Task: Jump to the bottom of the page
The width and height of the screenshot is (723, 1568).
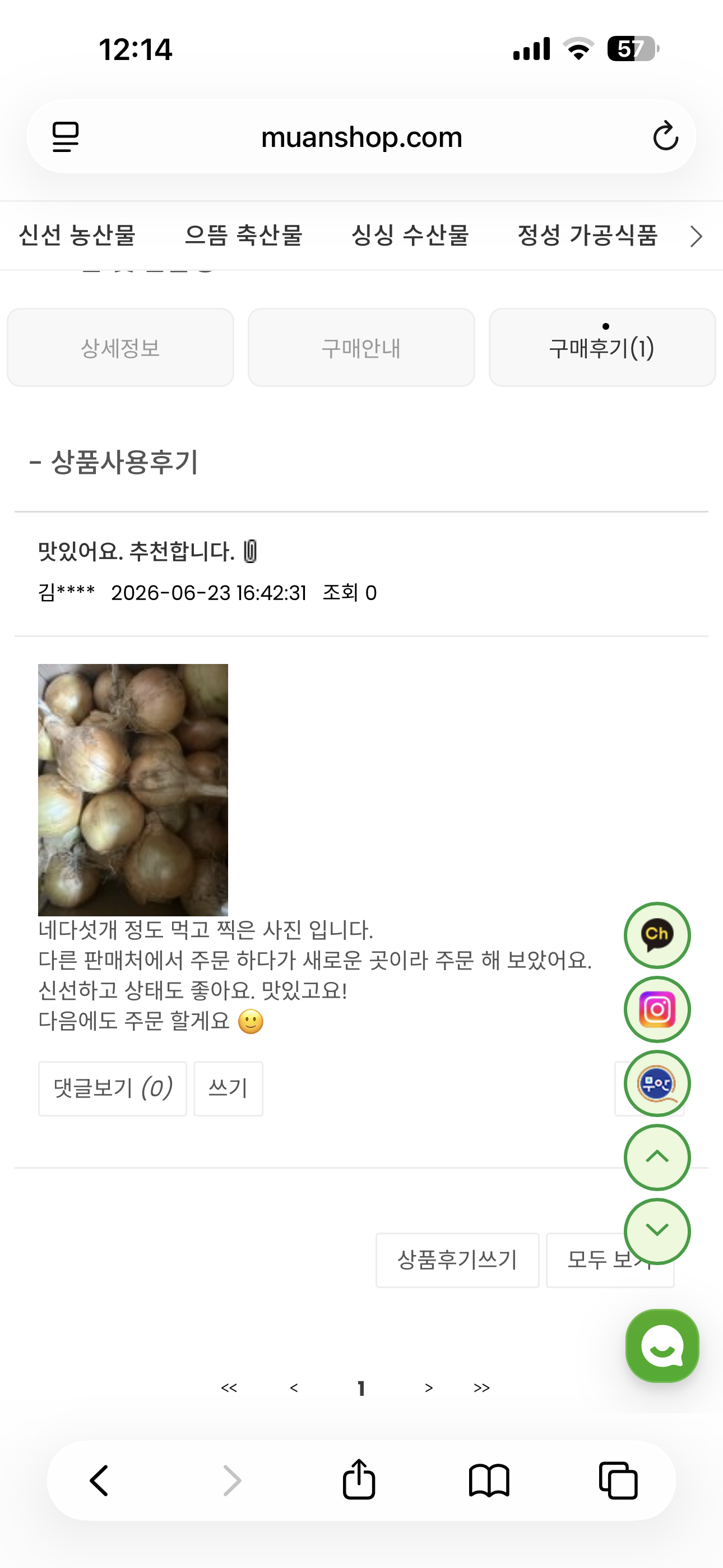Action: [x=657, y=1232]
